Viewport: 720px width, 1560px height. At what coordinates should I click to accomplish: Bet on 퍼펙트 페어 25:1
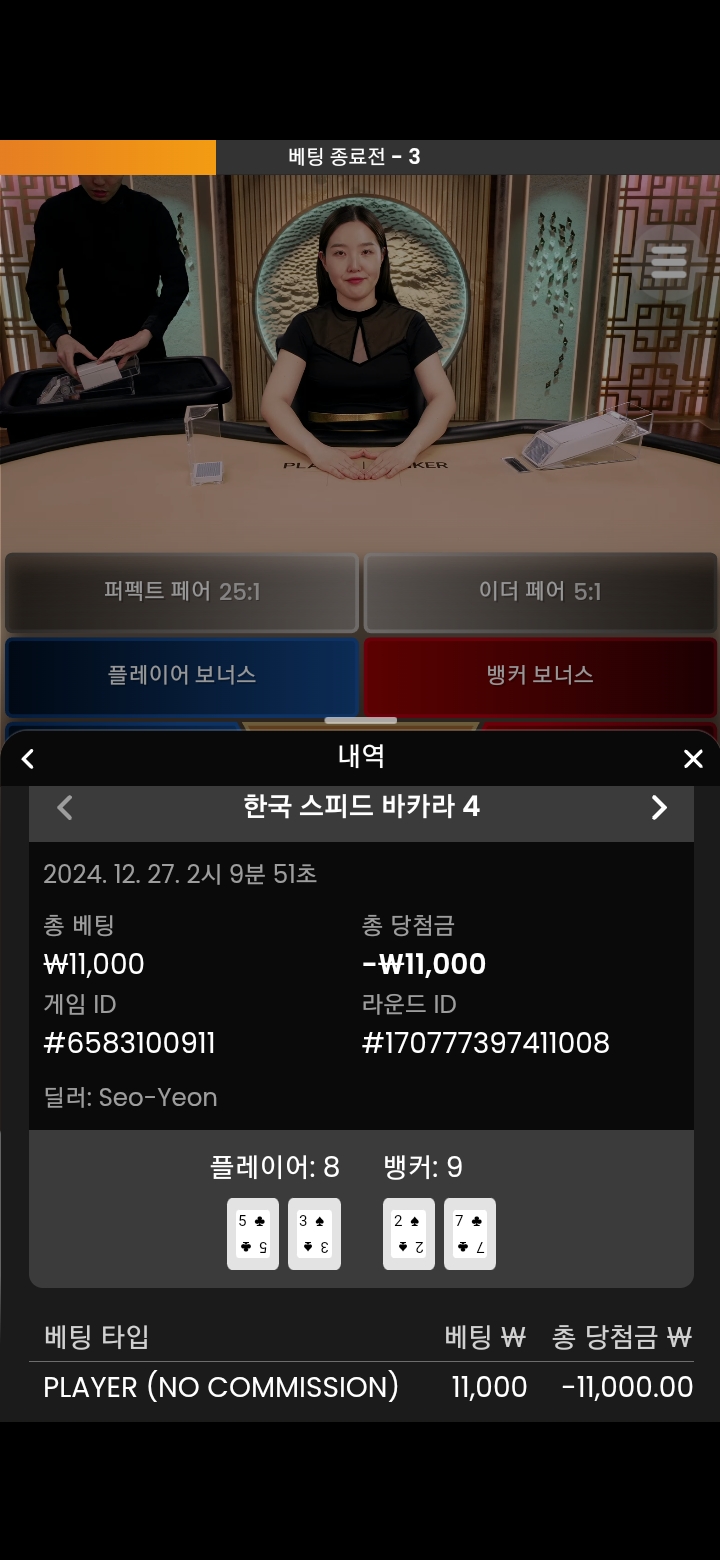click(181, 592)
